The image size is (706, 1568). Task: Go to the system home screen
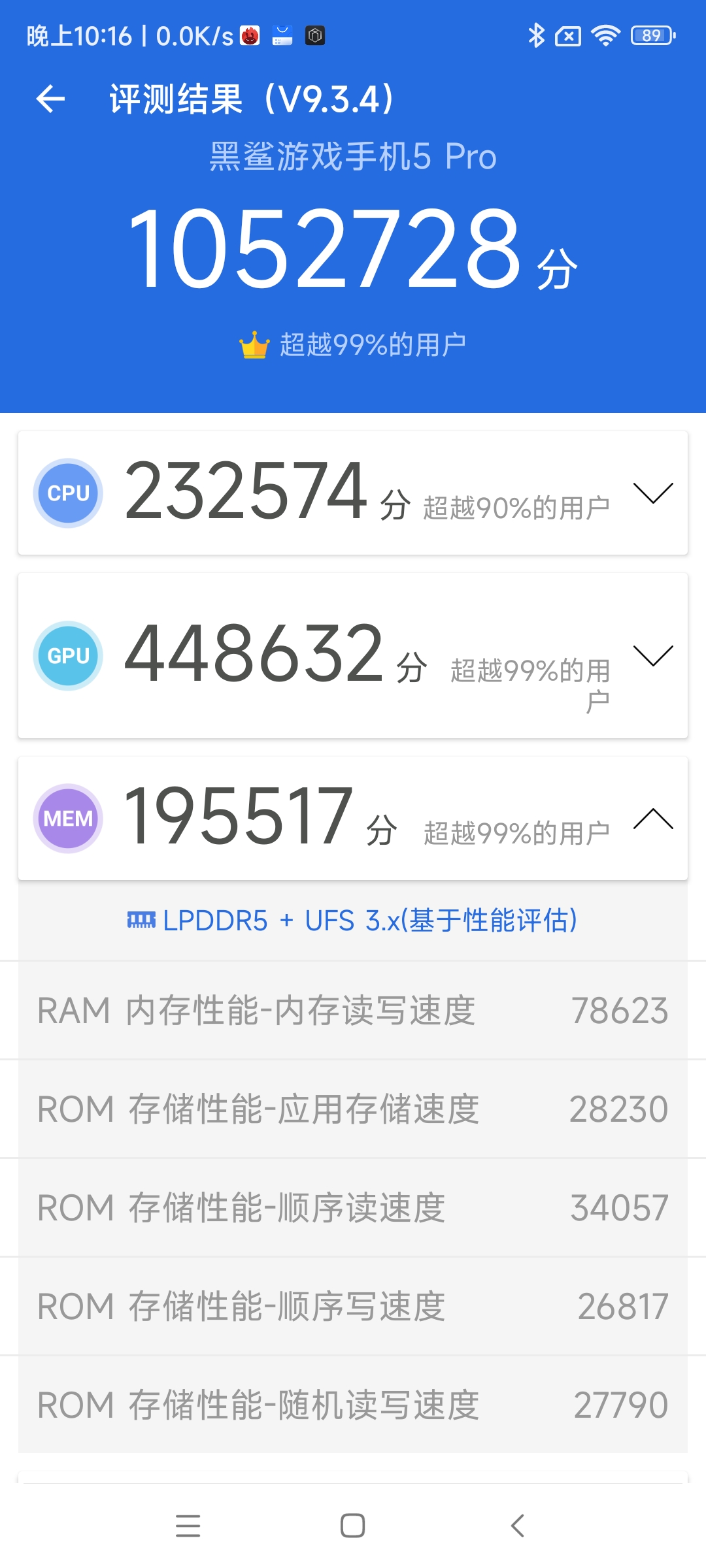tap(353, 1526)
